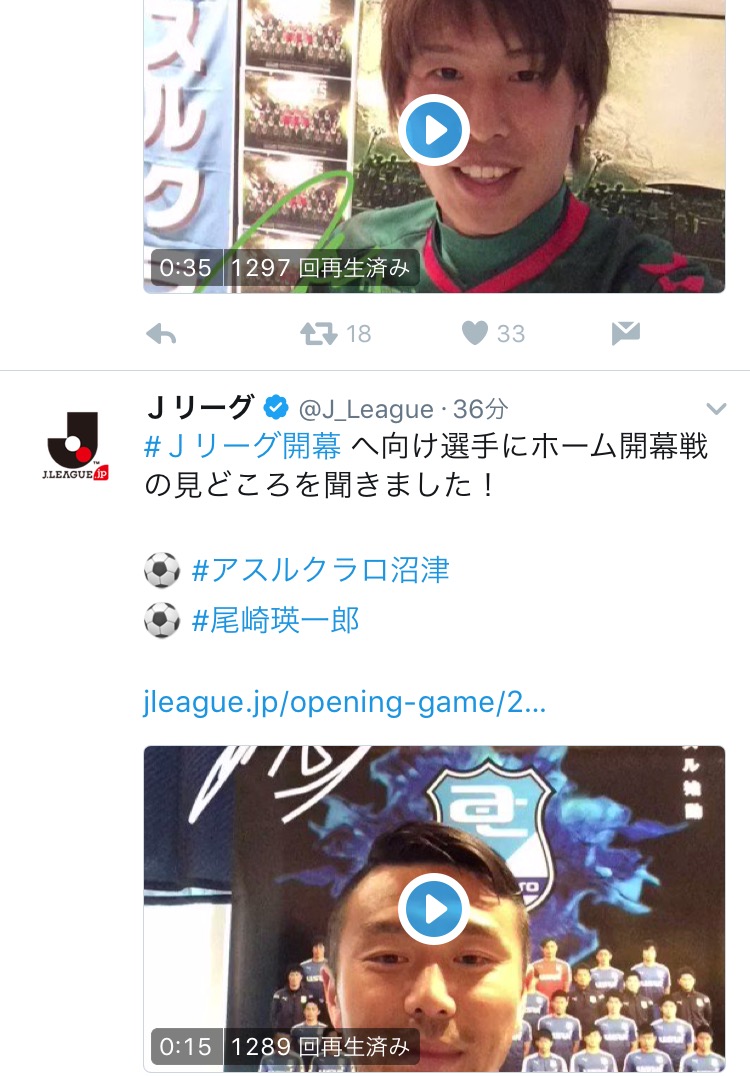Retweet the post with 18 retweets
The image size is (750, 1076).
(x=319, y=334)
